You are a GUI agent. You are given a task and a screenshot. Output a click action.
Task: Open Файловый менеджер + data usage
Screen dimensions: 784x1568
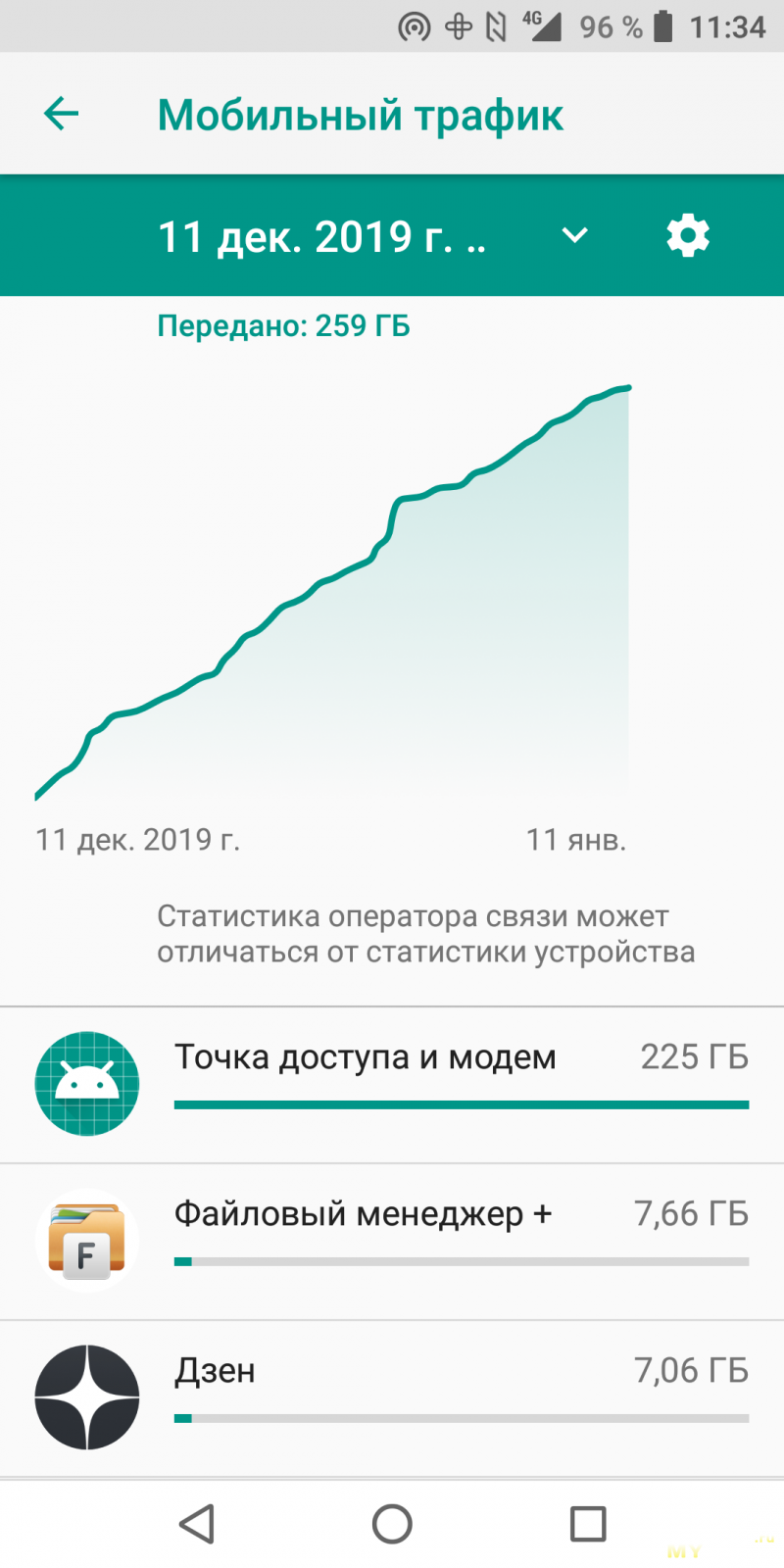tap(392, 1242)
